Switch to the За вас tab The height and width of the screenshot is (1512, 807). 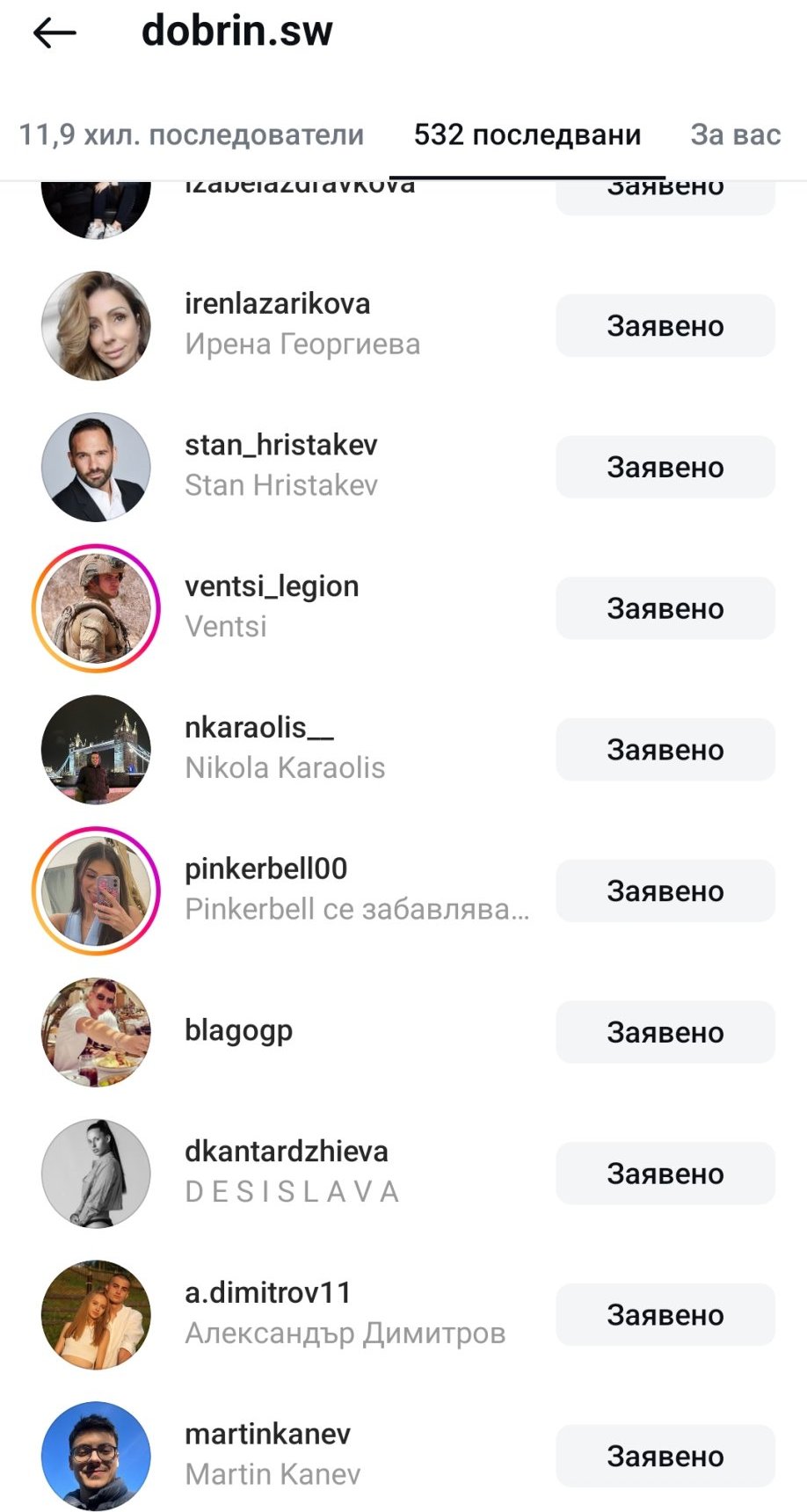click(x=735, y=134)
